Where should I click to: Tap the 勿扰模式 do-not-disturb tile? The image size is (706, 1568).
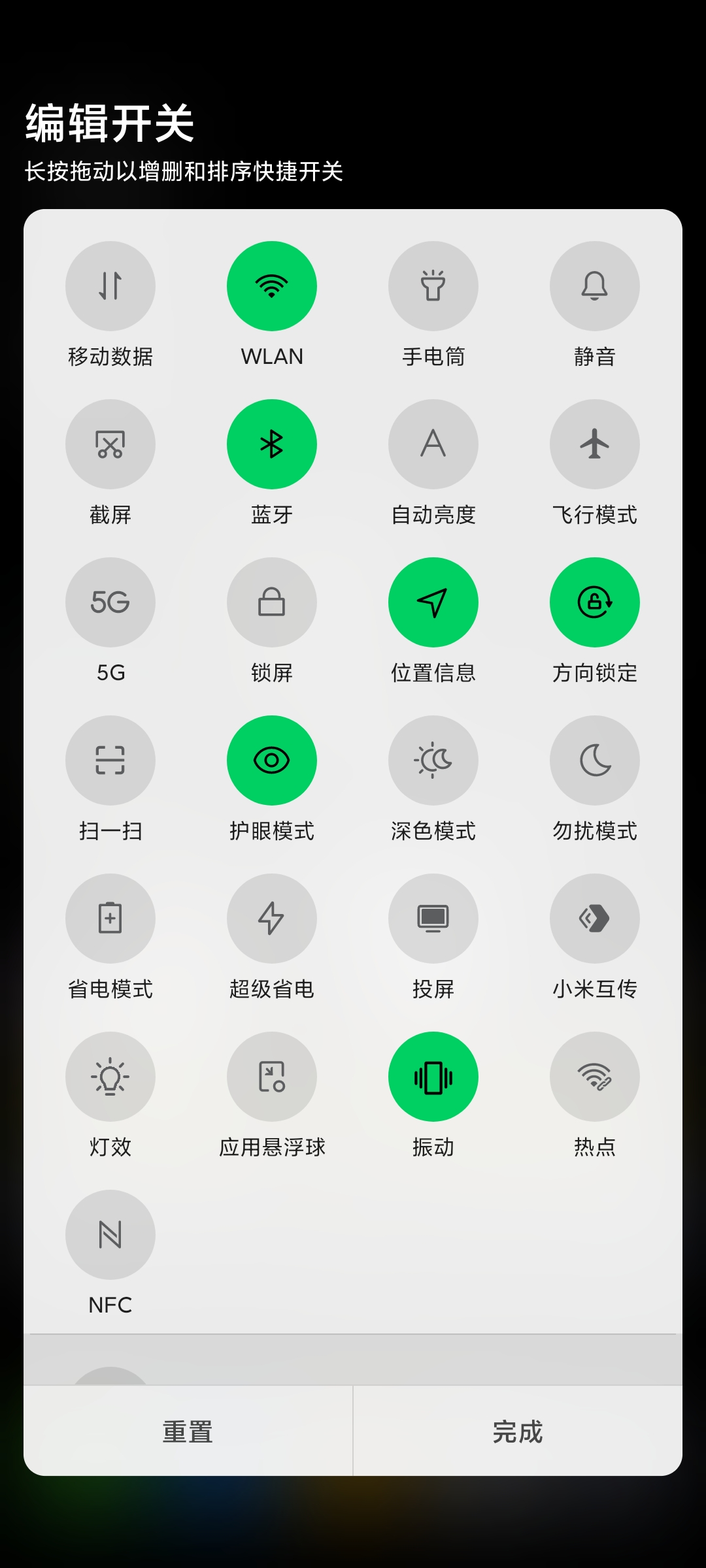click(x=595, y=760)
